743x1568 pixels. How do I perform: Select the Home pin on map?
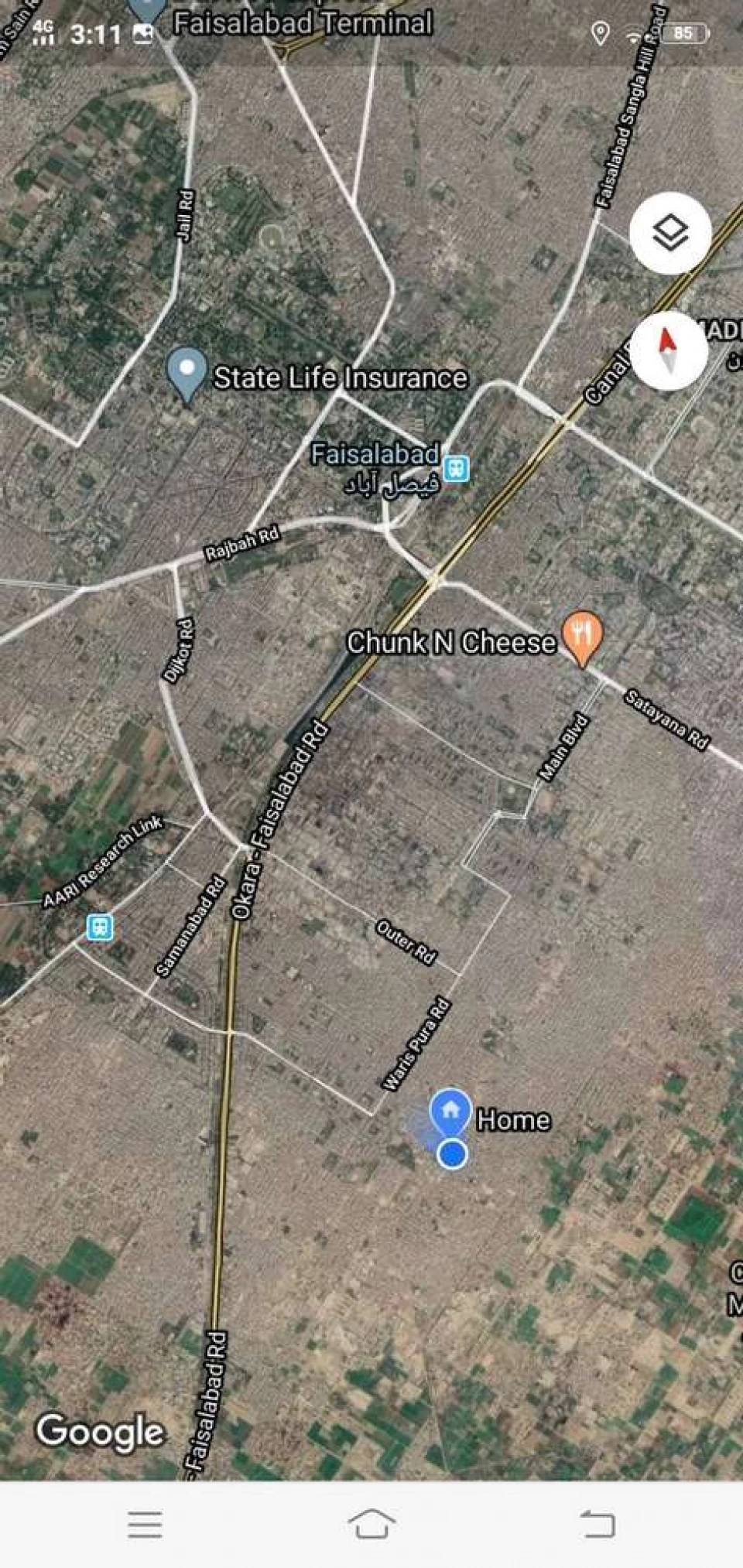point(450,1112)
